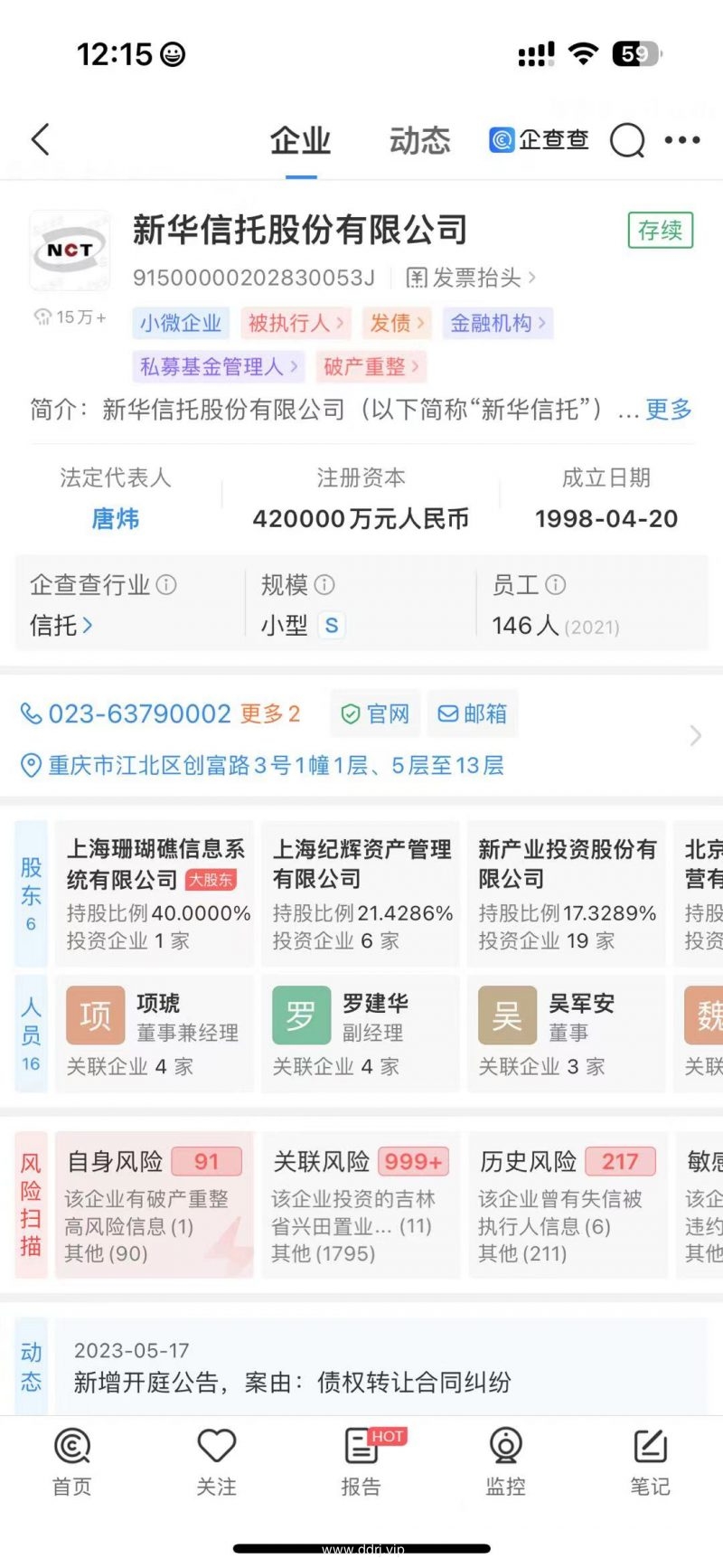723x1568 pixels.
Task: Open the 报告 bottom tab
Action: (x=361, y=1461)
